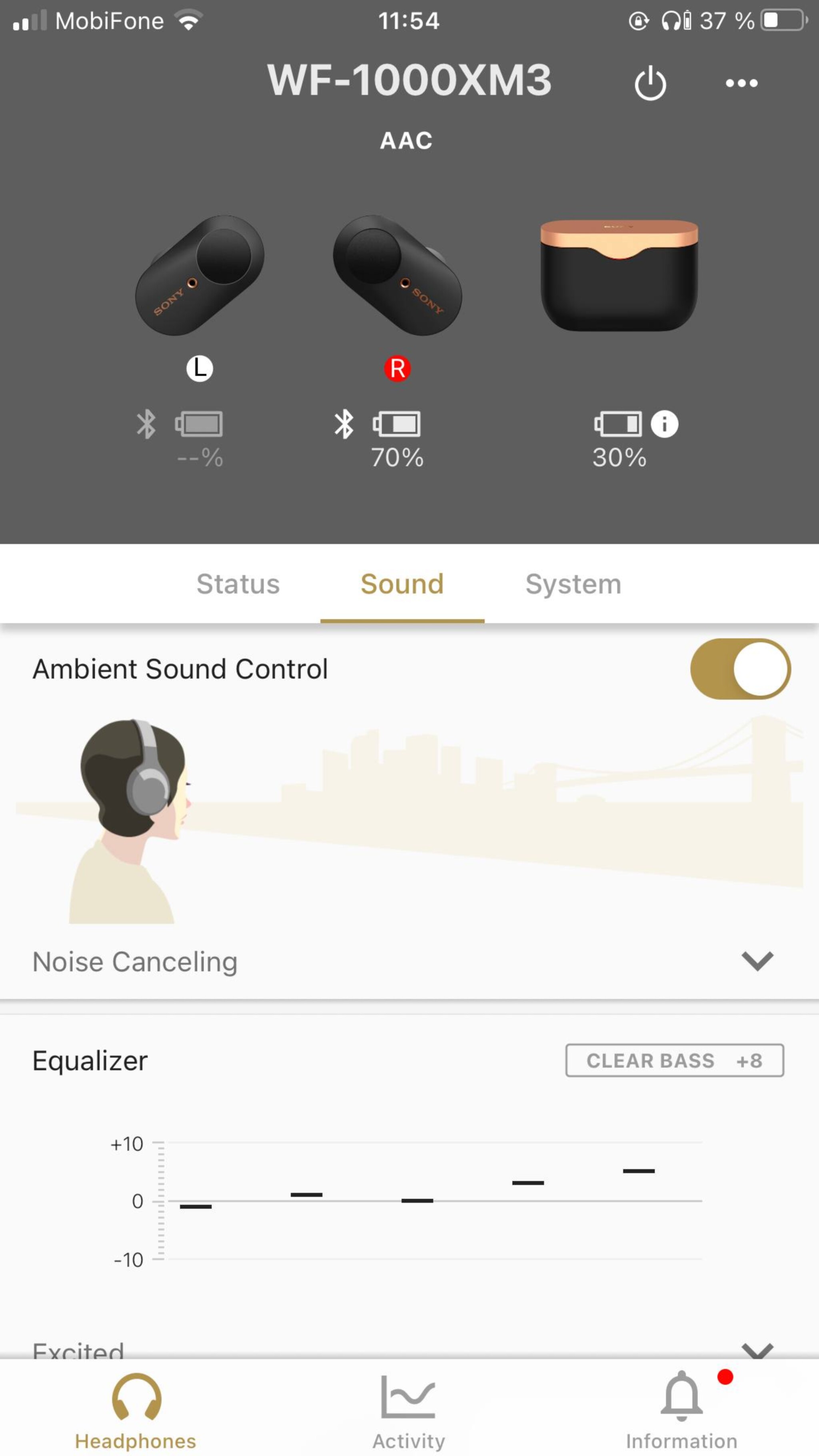This screenshot has width=819, height=1456.
Task: Open the Activity tab
Action: click(x=409, y=1411)
